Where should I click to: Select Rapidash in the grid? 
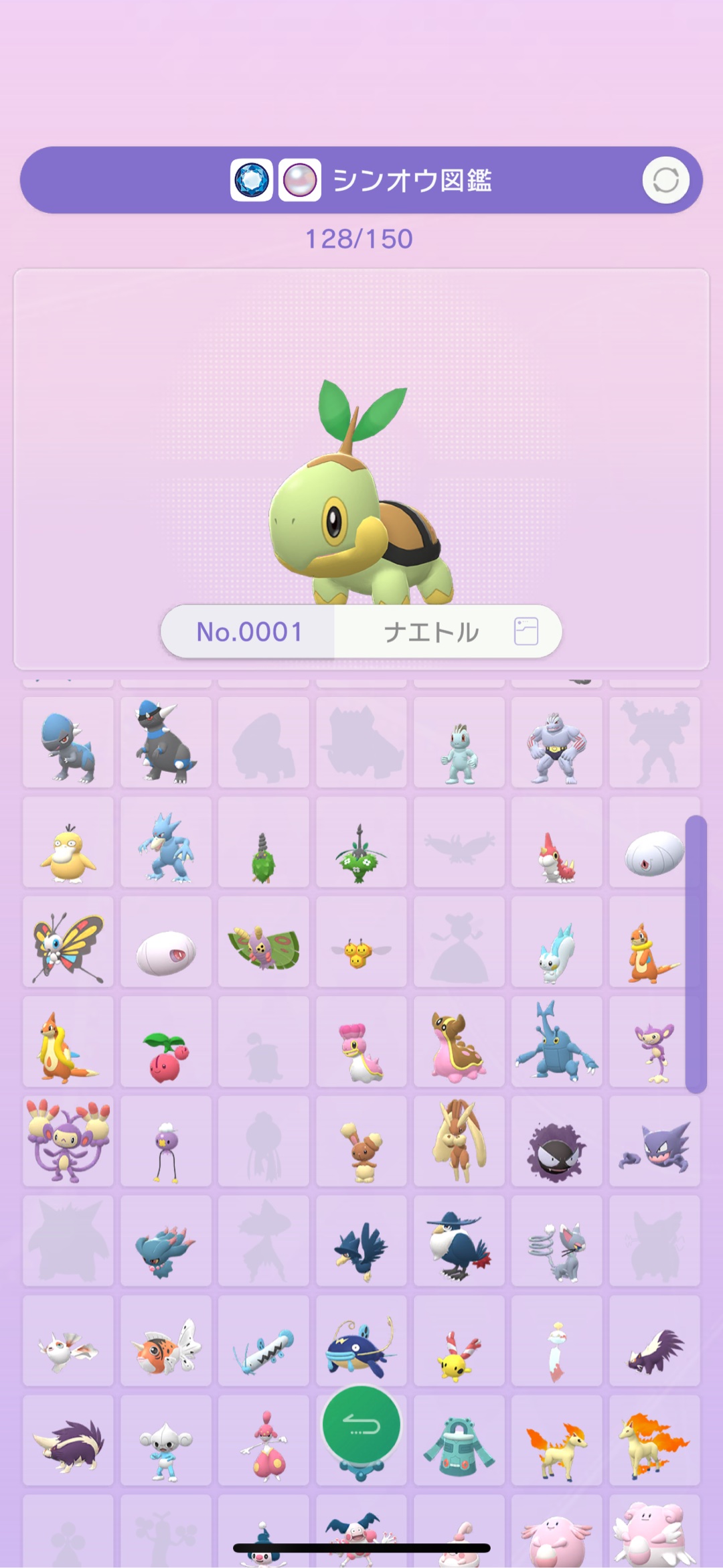pos(655,1441)
